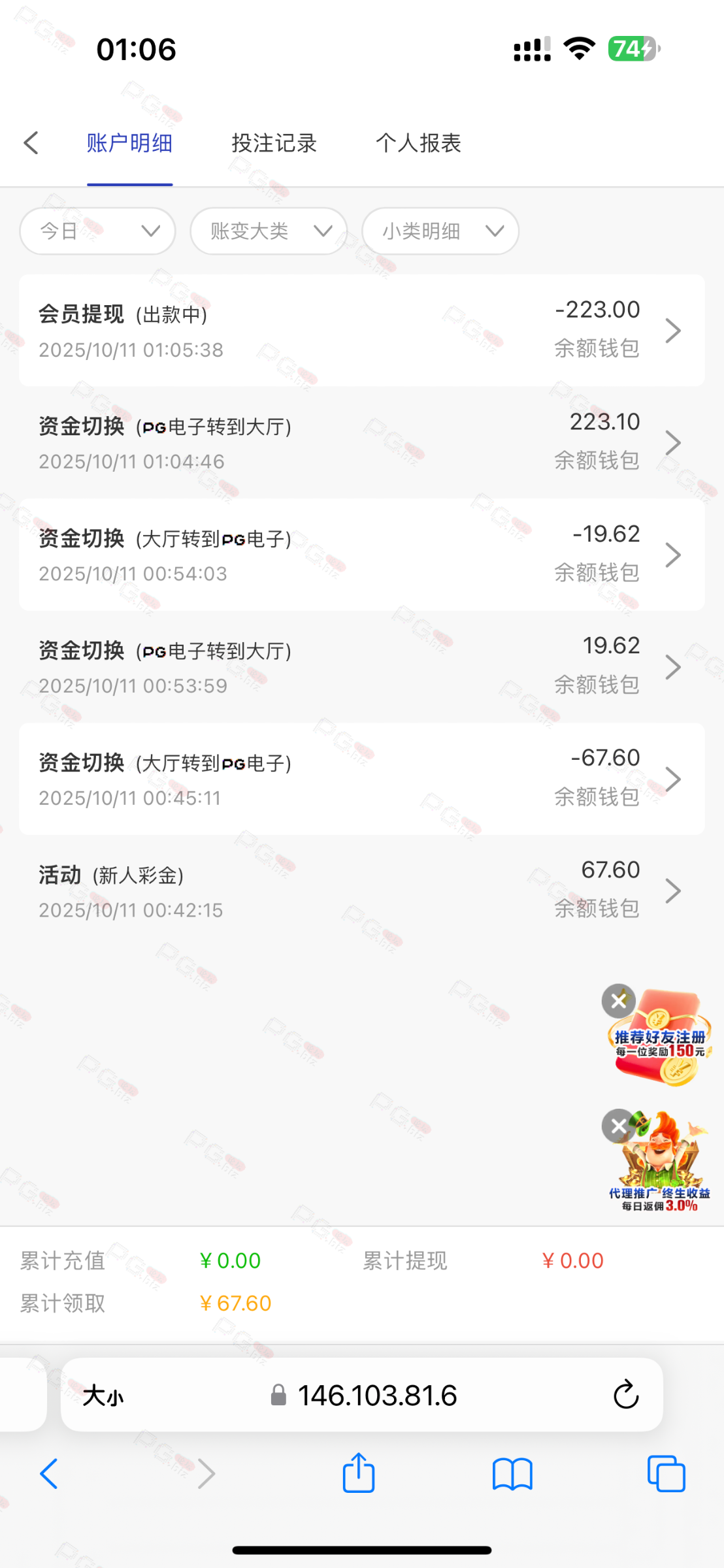Open the 19.62 transfer from 00:53:59
The height and width of the screenshot is (1568, 724).
coord(361,666)
